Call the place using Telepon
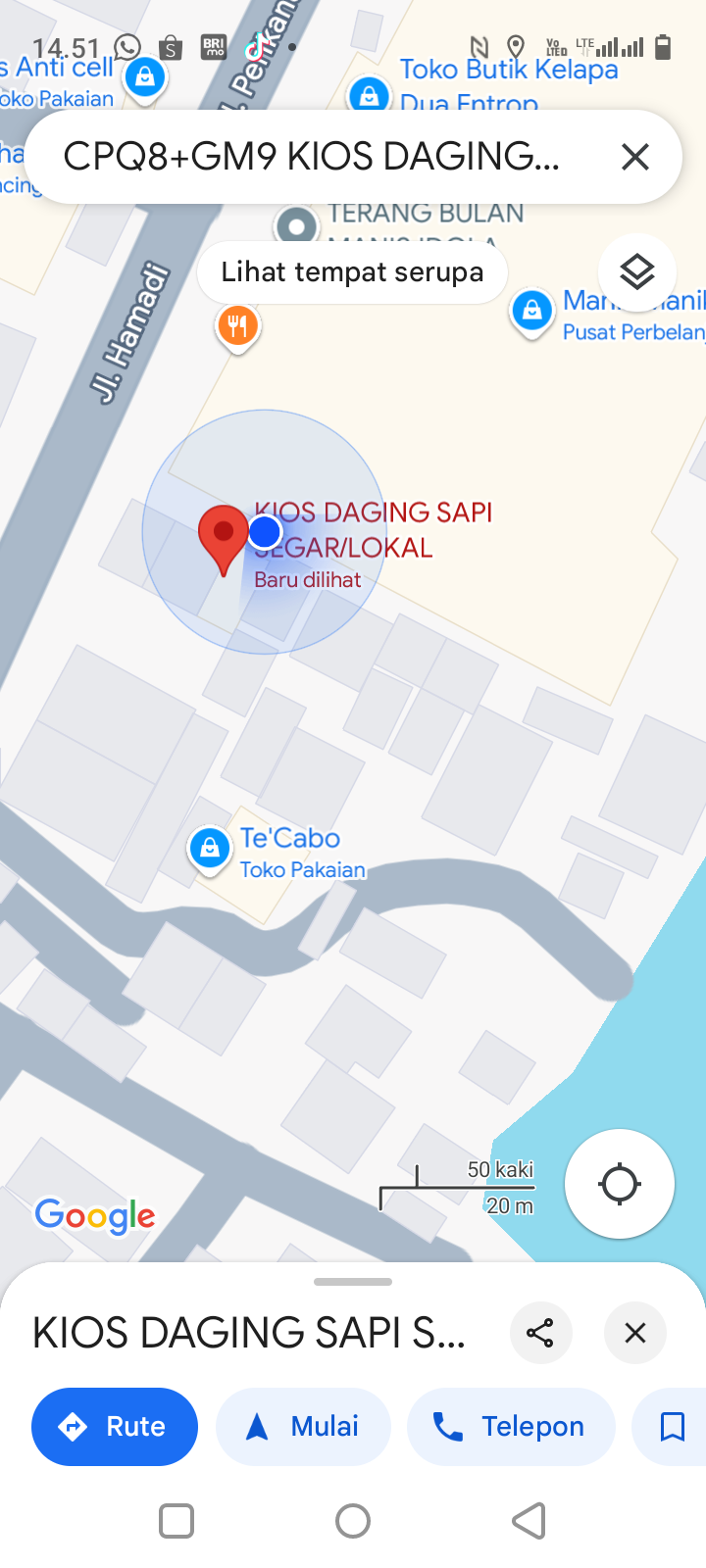This screenshot has width=706, height=1568. point(511,1427)
